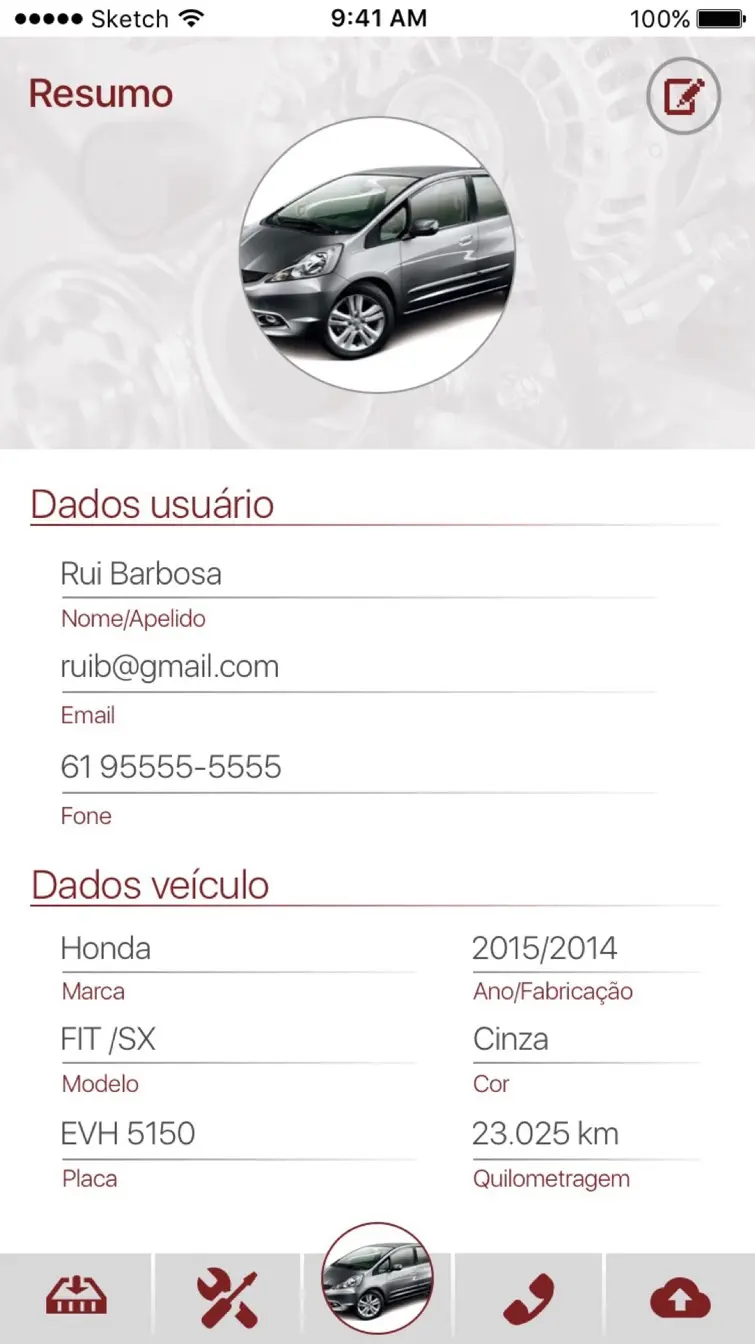
Task: Tap the edit pencil icon
Action: click(x=683, y=97)
